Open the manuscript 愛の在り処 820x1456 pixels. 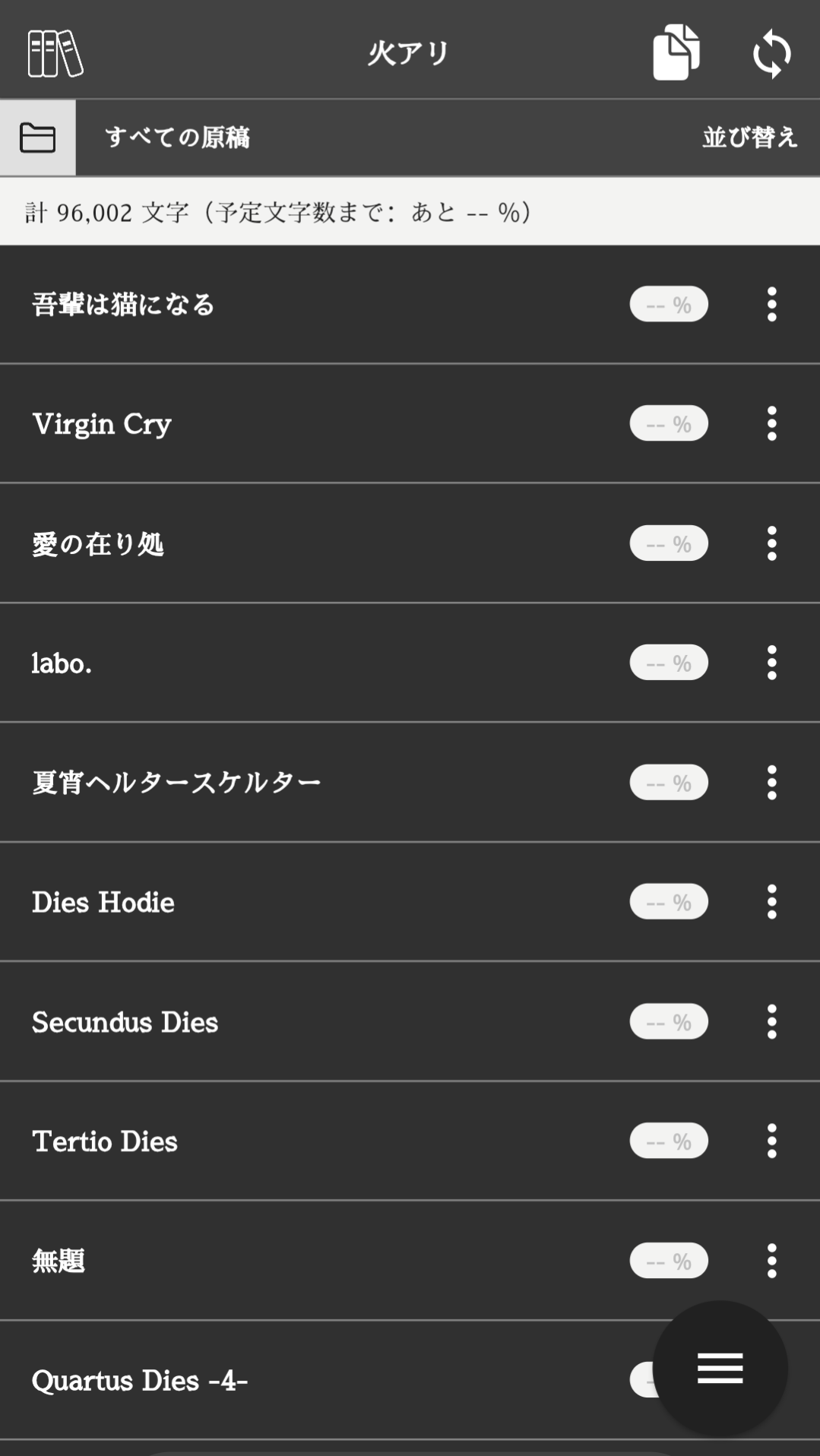tap(98, 544)
